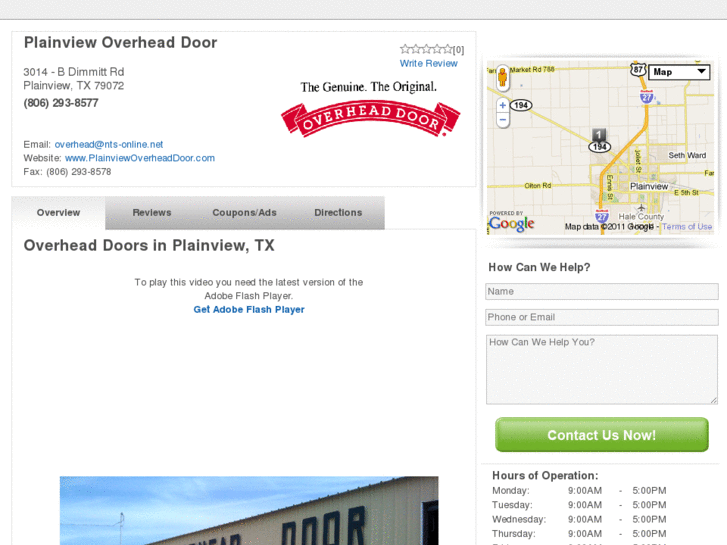Screen dimensions: 727x545
Task: Tap the How Can We Help You box
Action: tap(601, 369)
